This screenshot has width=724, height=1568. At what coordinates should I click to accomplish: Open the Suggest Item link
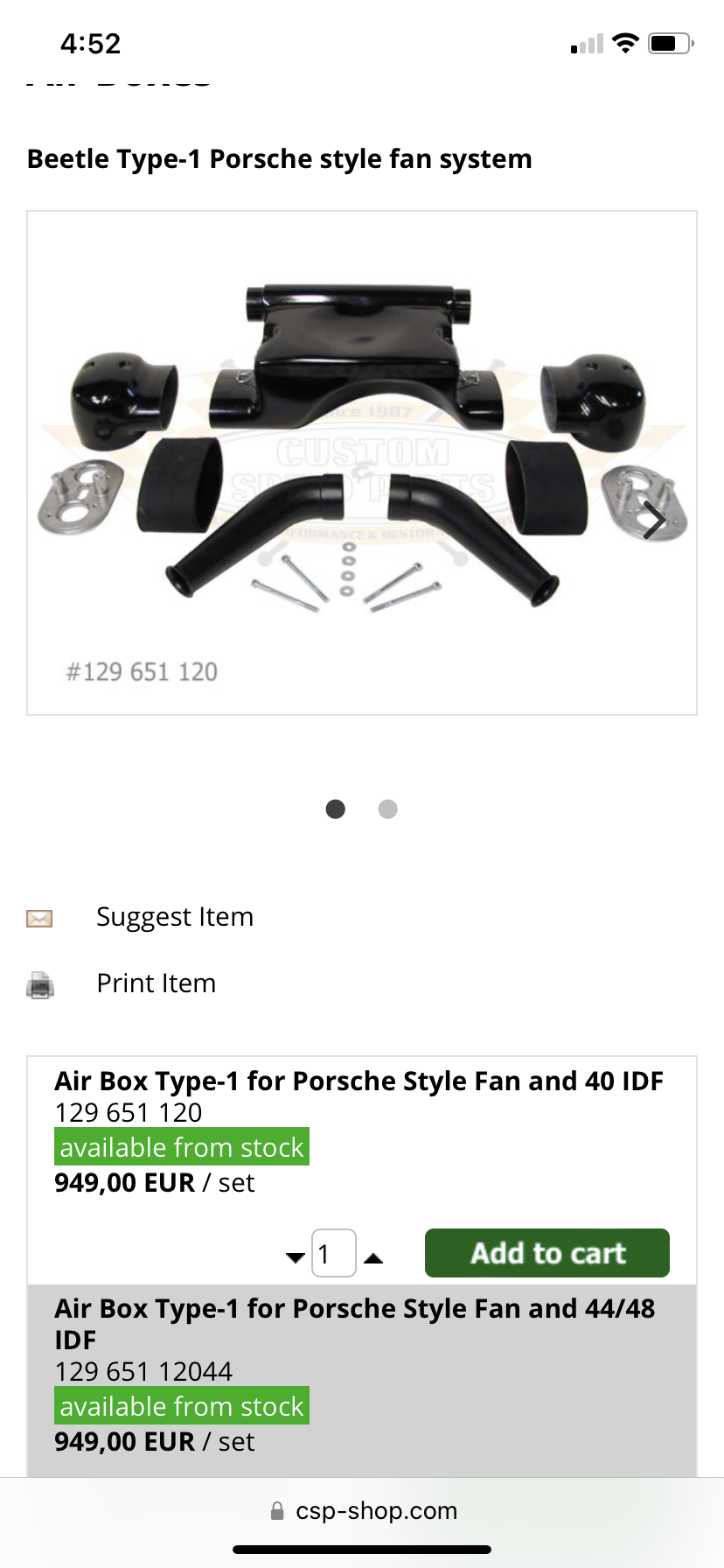click(174, 917)
